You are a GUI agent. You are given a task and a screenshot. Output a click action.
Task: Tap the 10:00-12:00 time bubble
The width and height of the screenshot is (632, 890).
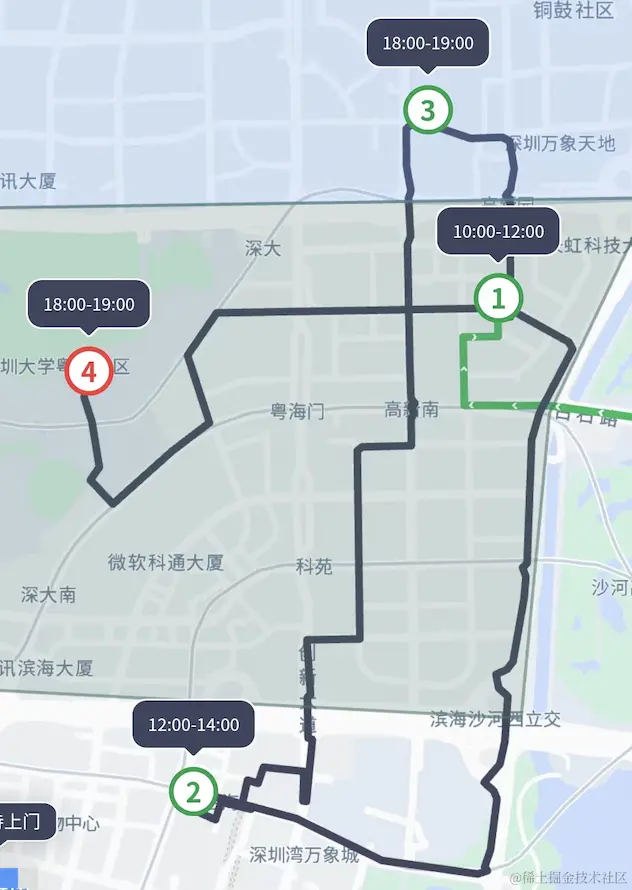click(498, 231)
